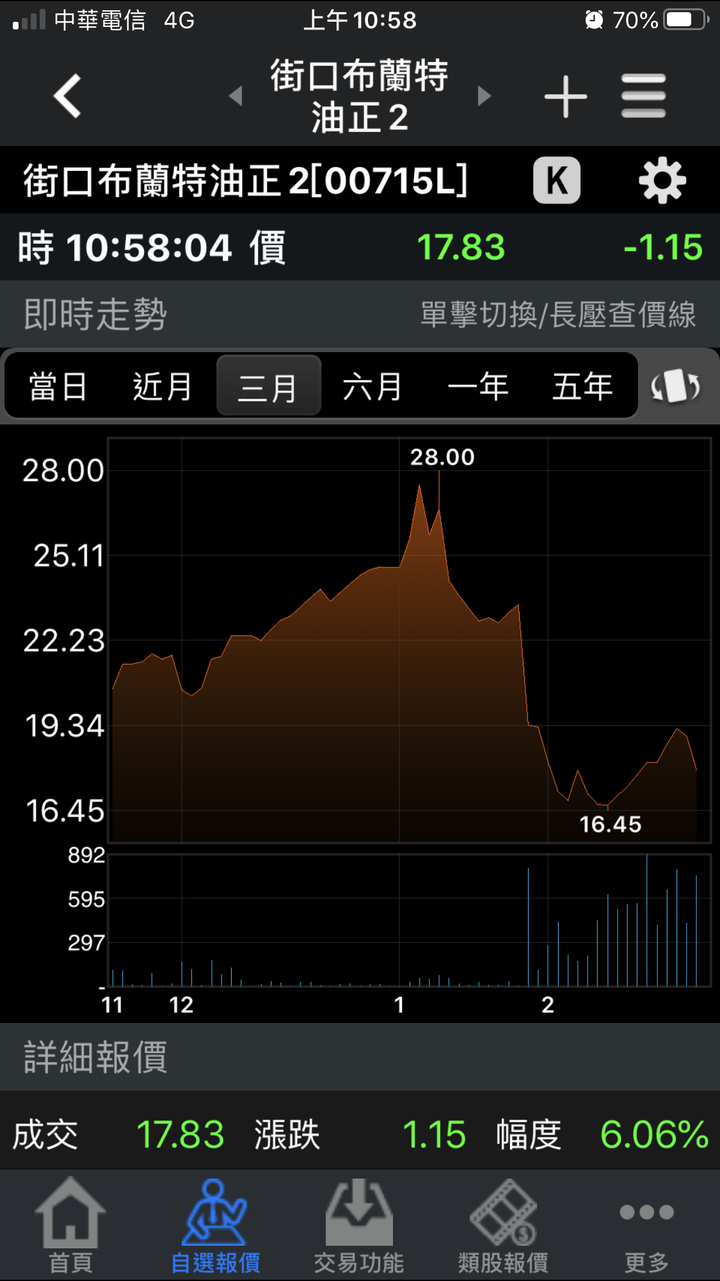This screenshot has height=1281, width=720.
Task: Open the 自選報價 tab
Action: (215, 1225)
